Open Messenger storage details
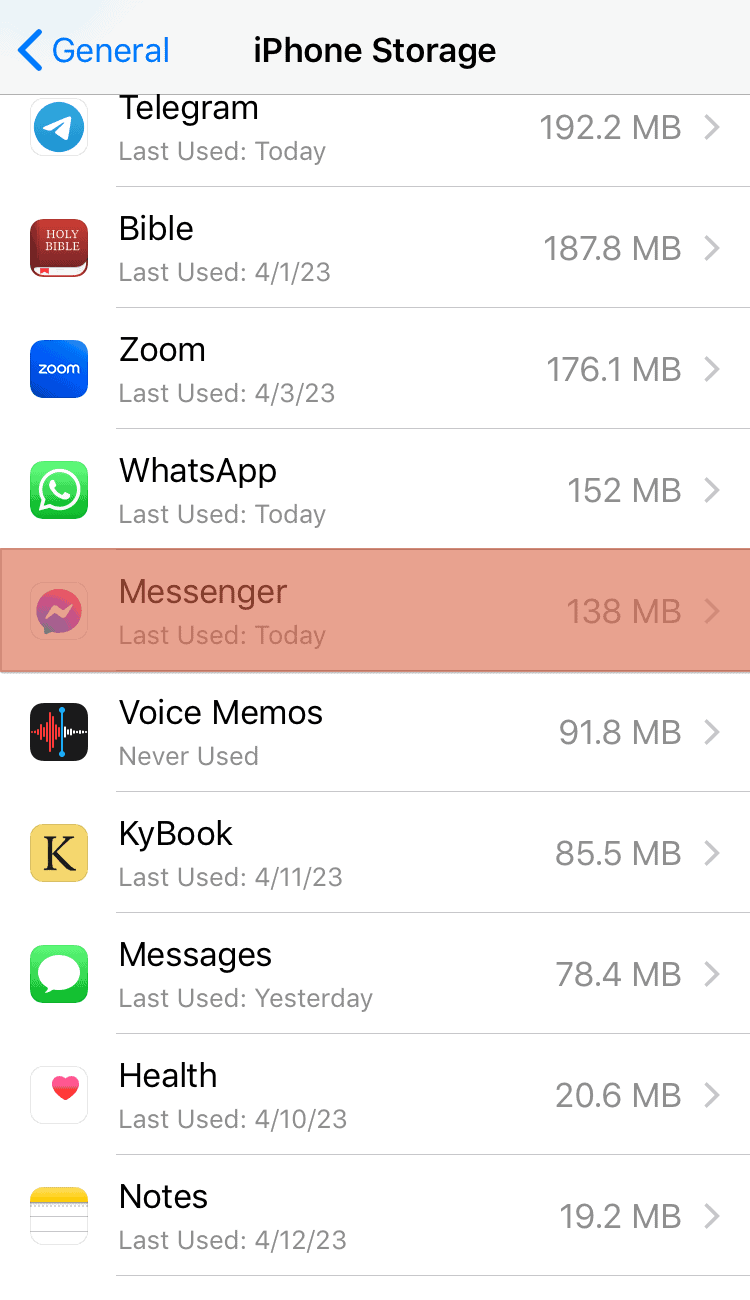Image resolution: width=750 pixels, height=1300 pixels. pyautogui.click(x=375, y=610)
